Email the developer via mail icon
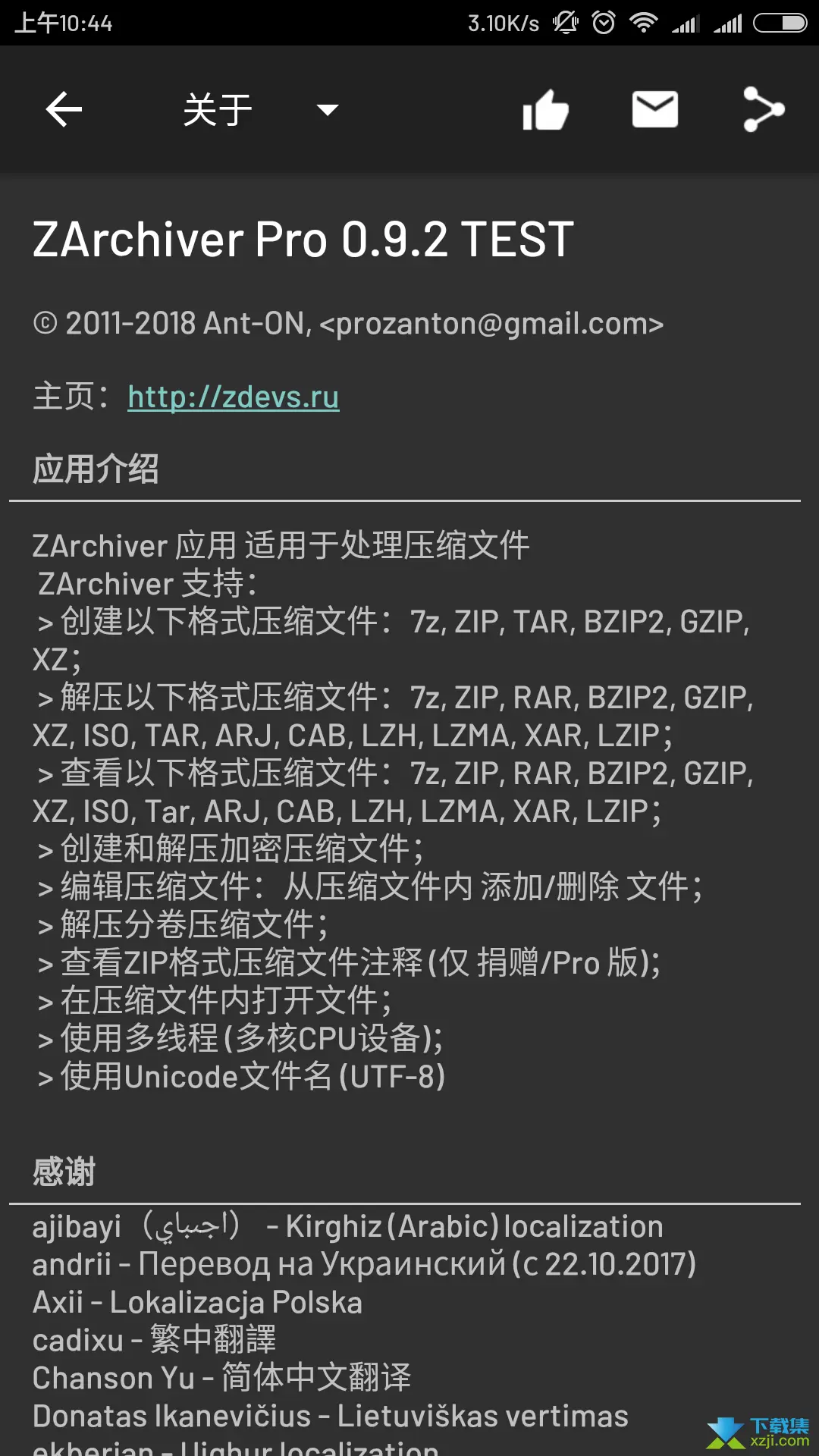Viewport: 819px width, 1456px height. click(x=655, y=110)
